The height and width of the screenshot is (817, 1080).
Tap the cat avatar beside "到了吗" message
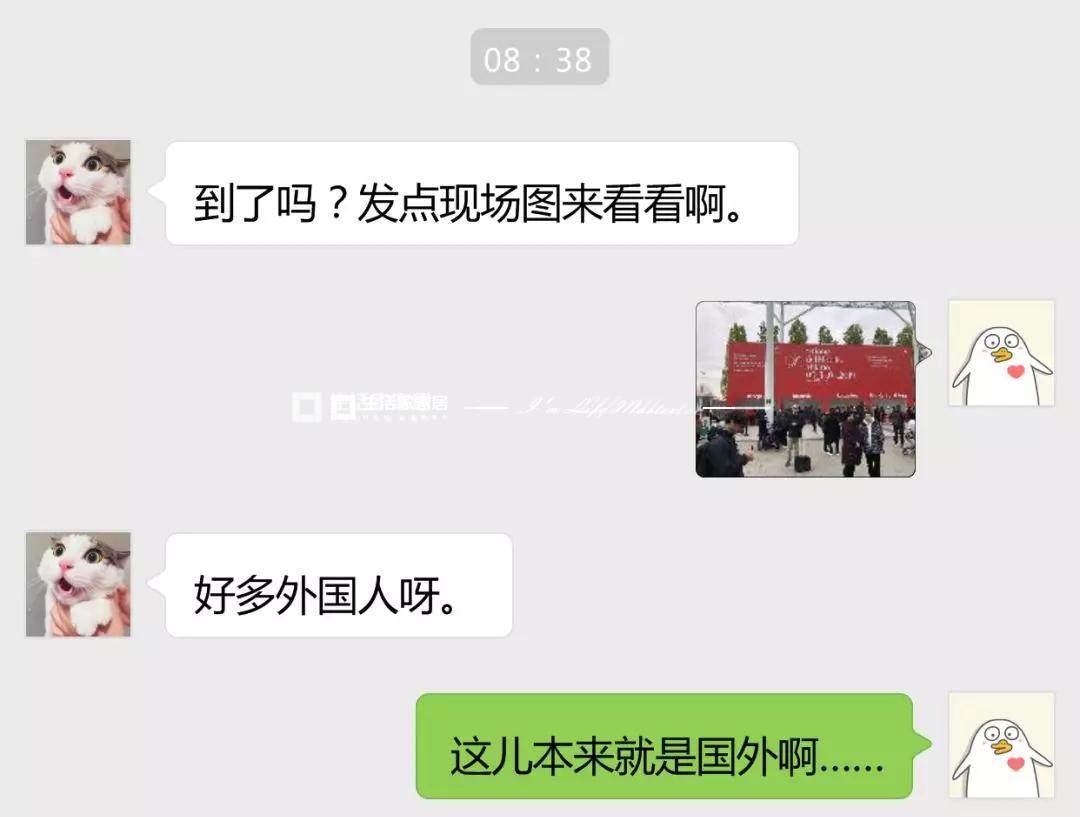click(78, 192)
